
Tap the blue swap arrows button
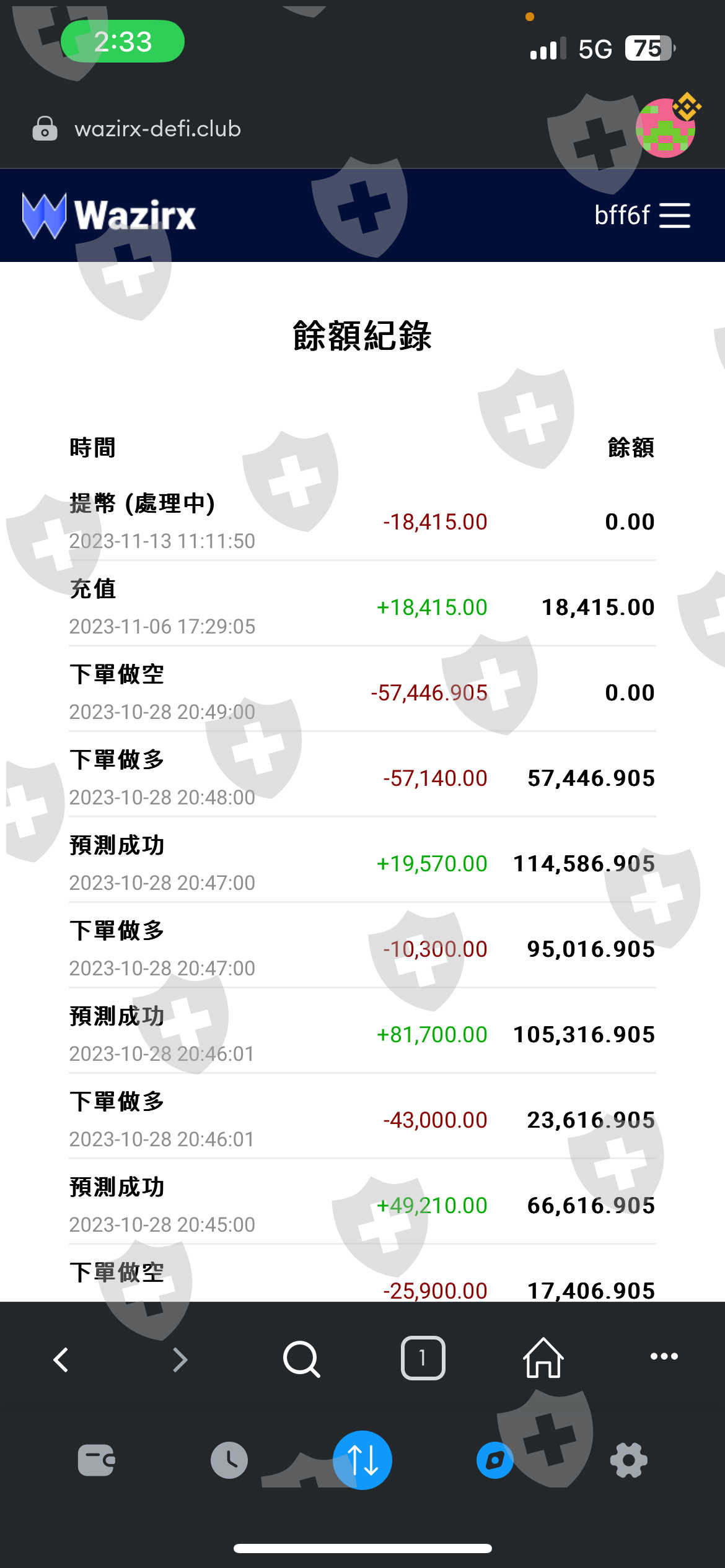coord(362,1460)
